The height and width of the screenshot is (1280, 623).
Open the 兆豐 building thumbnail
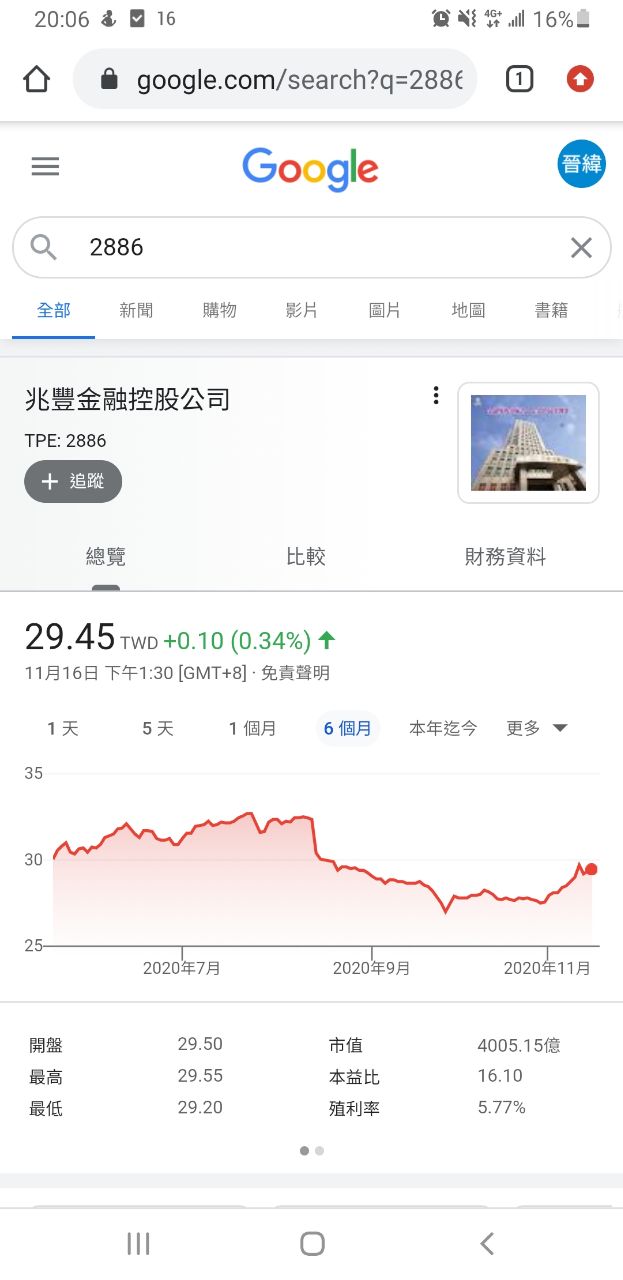click(528, 442)
